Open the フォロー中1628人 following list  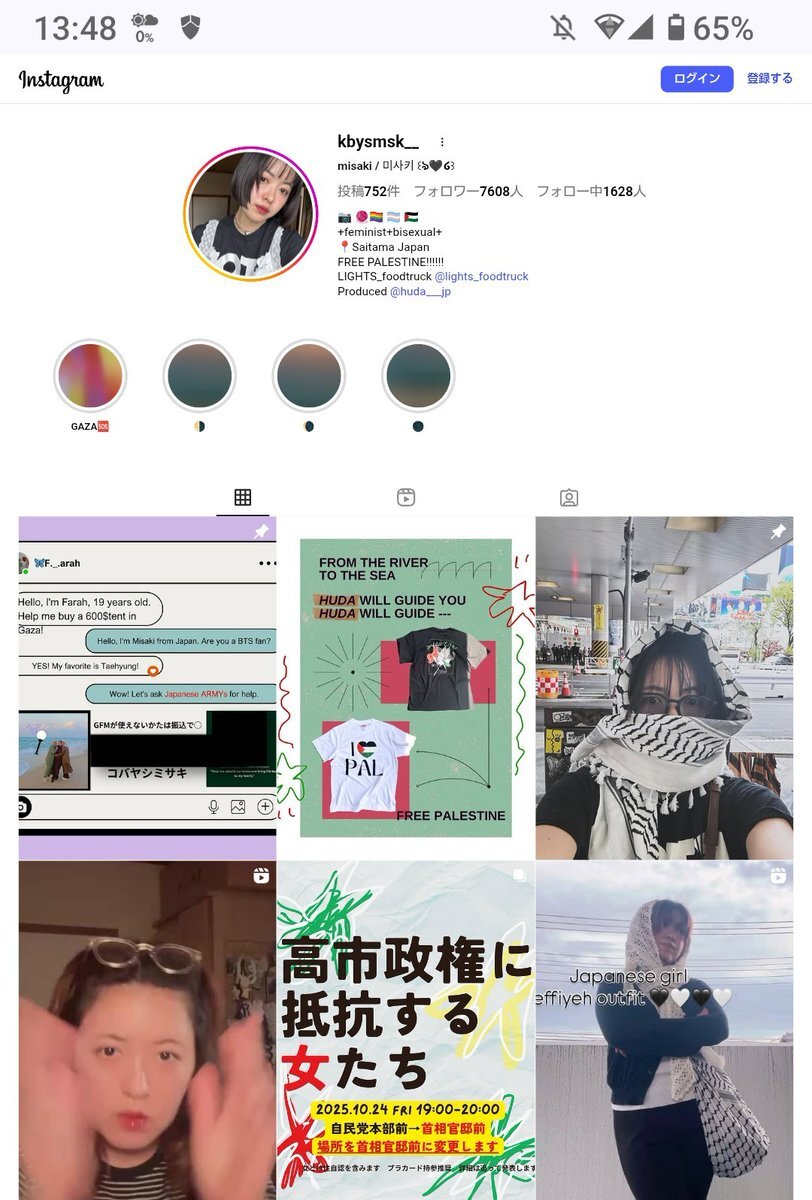591,191
